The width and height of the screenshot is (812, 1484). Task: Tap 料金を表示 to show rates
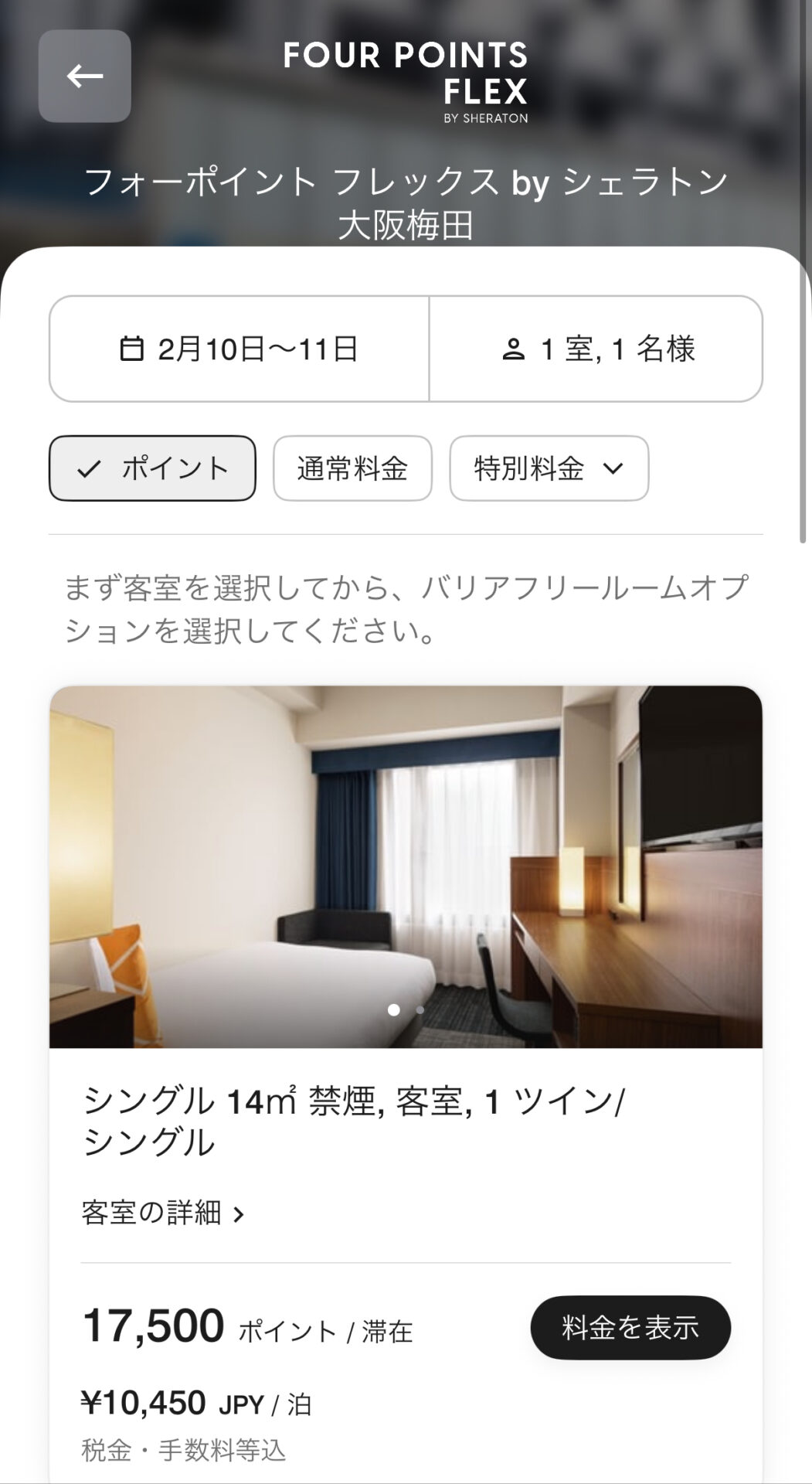(630, 1327)
